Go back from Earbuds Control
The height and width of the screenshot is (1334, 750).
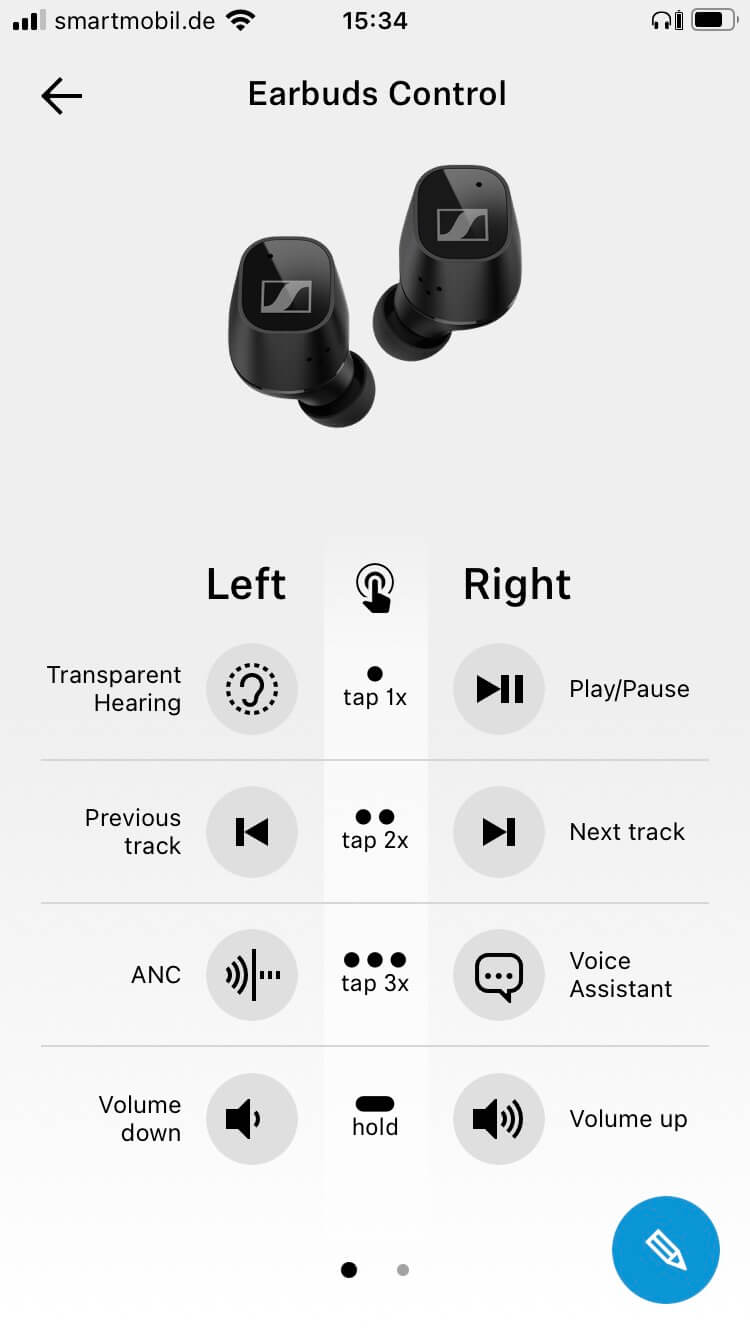click(62, 95)
